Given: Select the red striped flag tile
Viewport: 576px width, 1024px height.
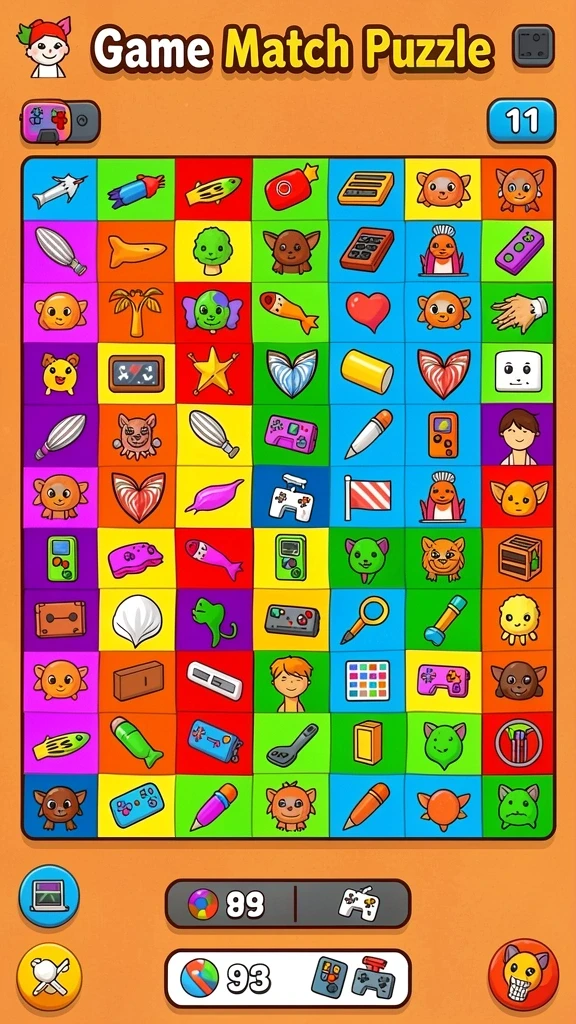Looking at the screenshot, I should pyautogui.click(x=368, y=498).
